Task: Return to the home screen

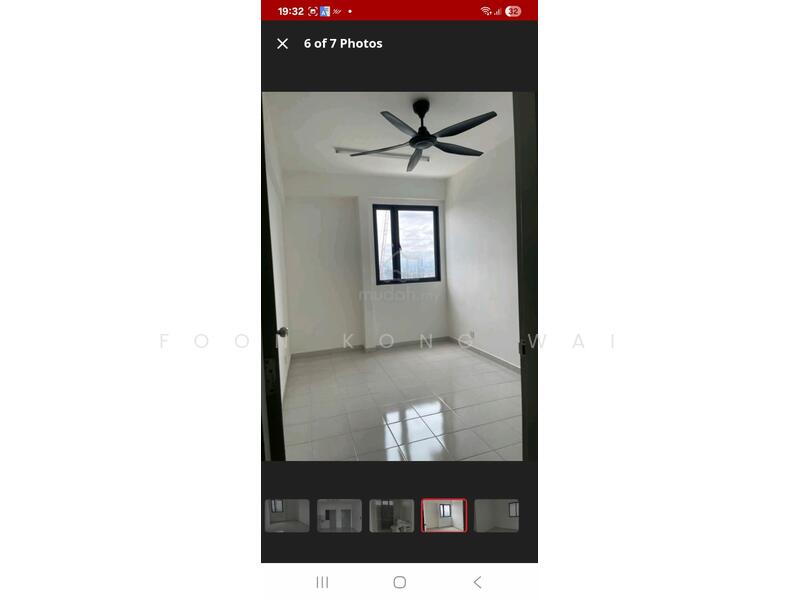Action: coord(399,582)
